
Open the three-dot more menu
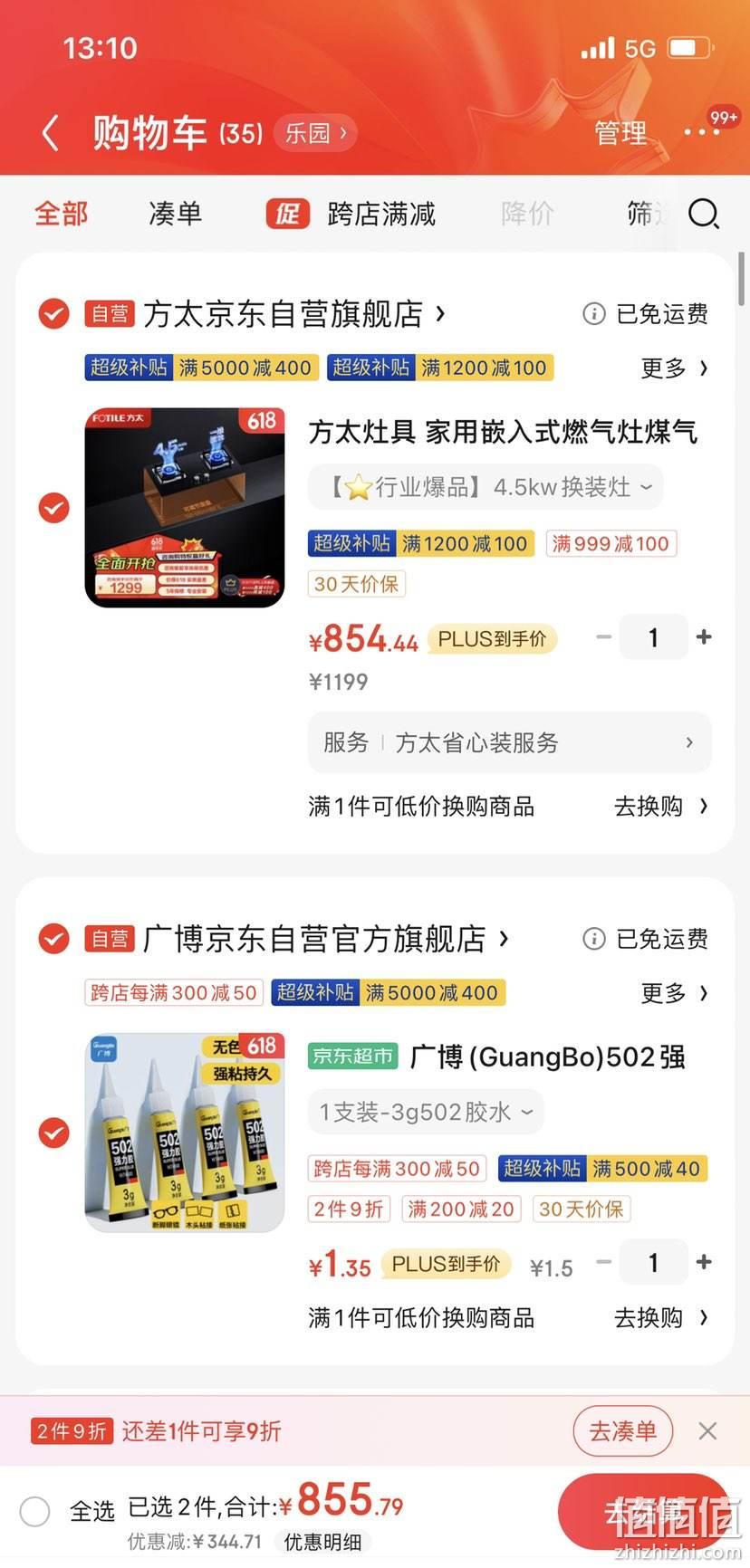(702, 132)
